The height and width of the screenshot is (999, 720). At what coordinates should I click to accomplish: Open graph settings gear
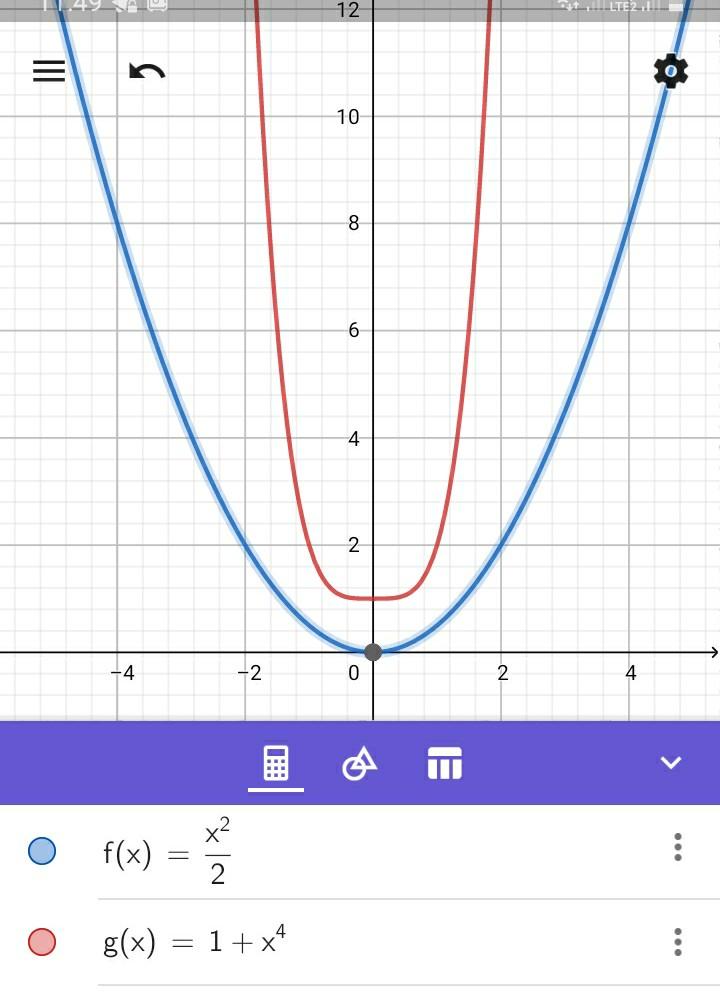[670, 71]
